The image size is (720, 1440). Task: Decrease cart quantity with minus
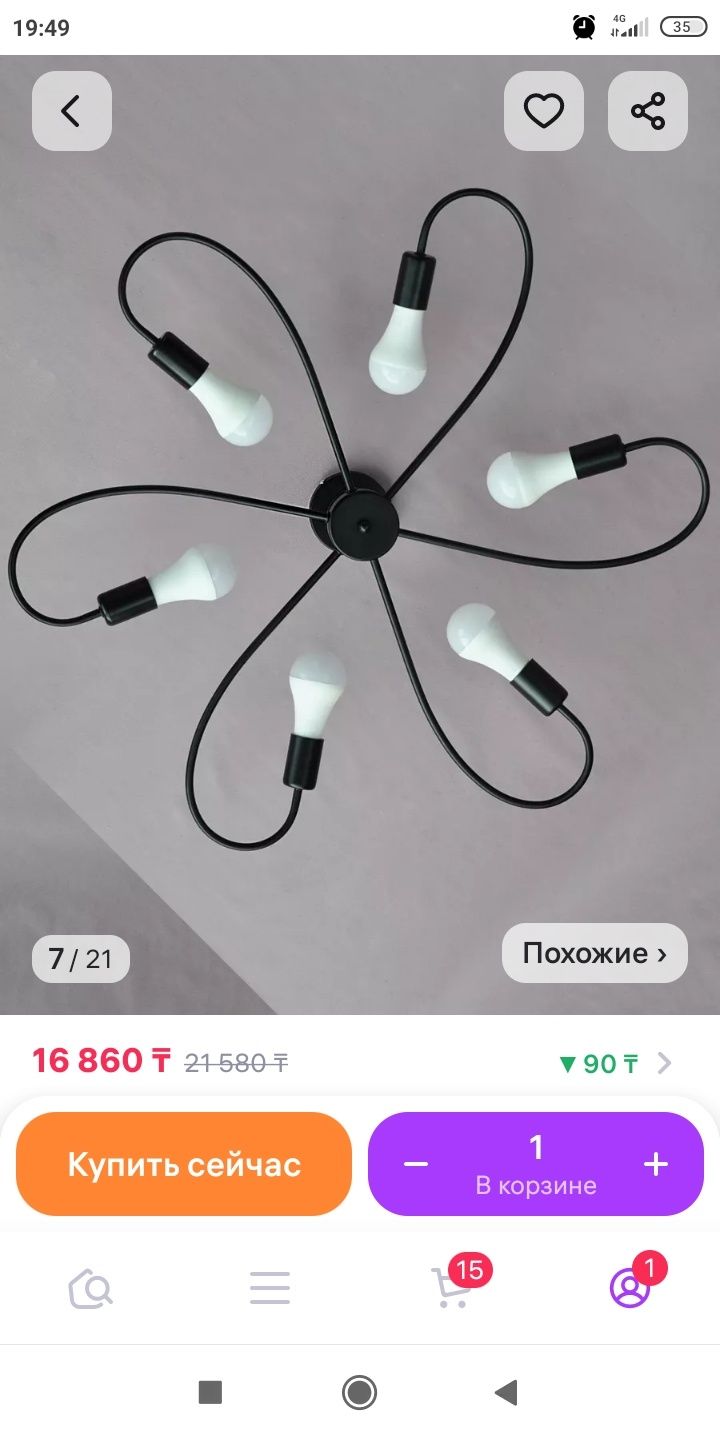pyautogui.click(x=416, y=1164)
